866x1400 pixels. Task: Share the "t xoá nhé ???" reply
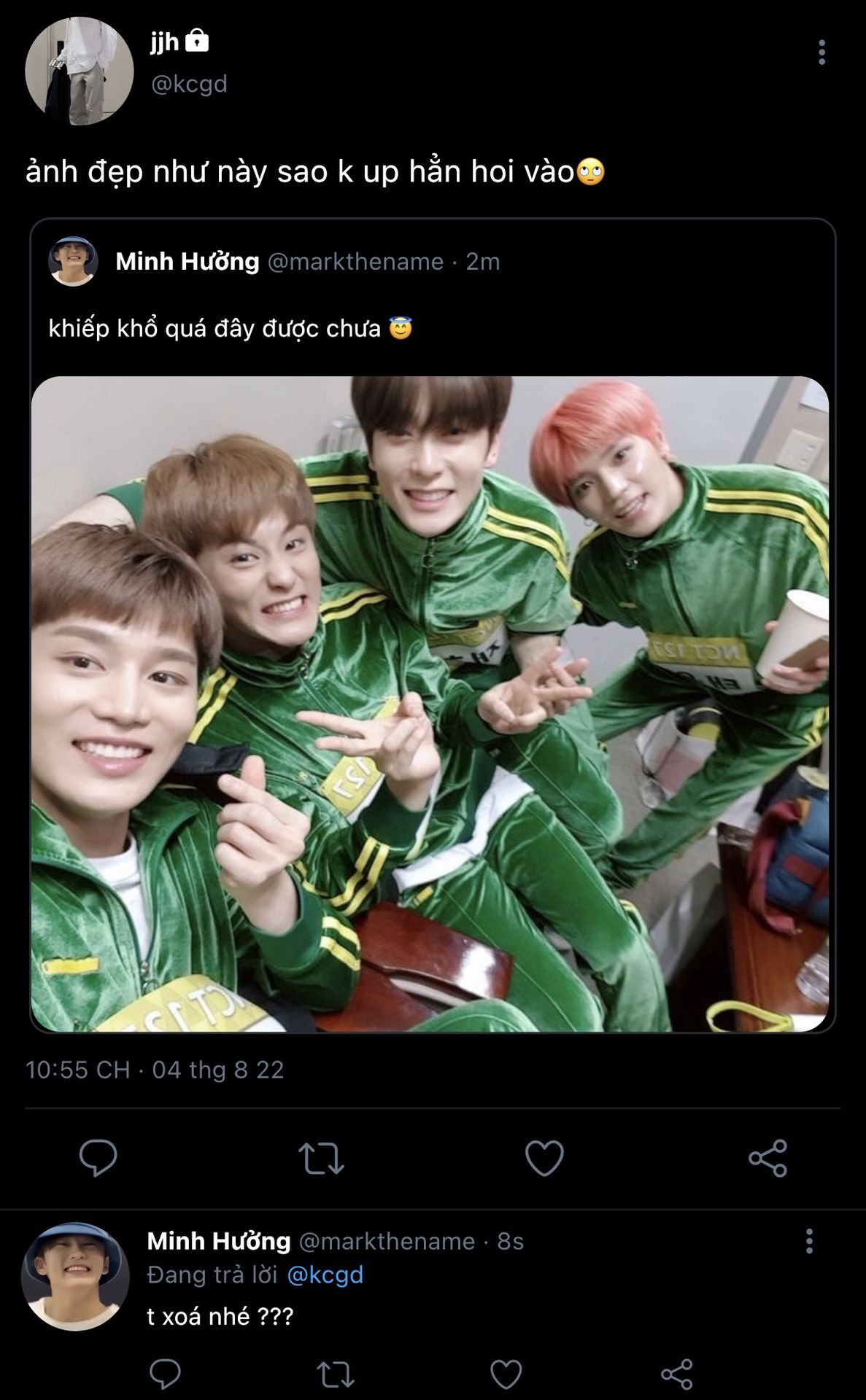(x=676, y=1374)
